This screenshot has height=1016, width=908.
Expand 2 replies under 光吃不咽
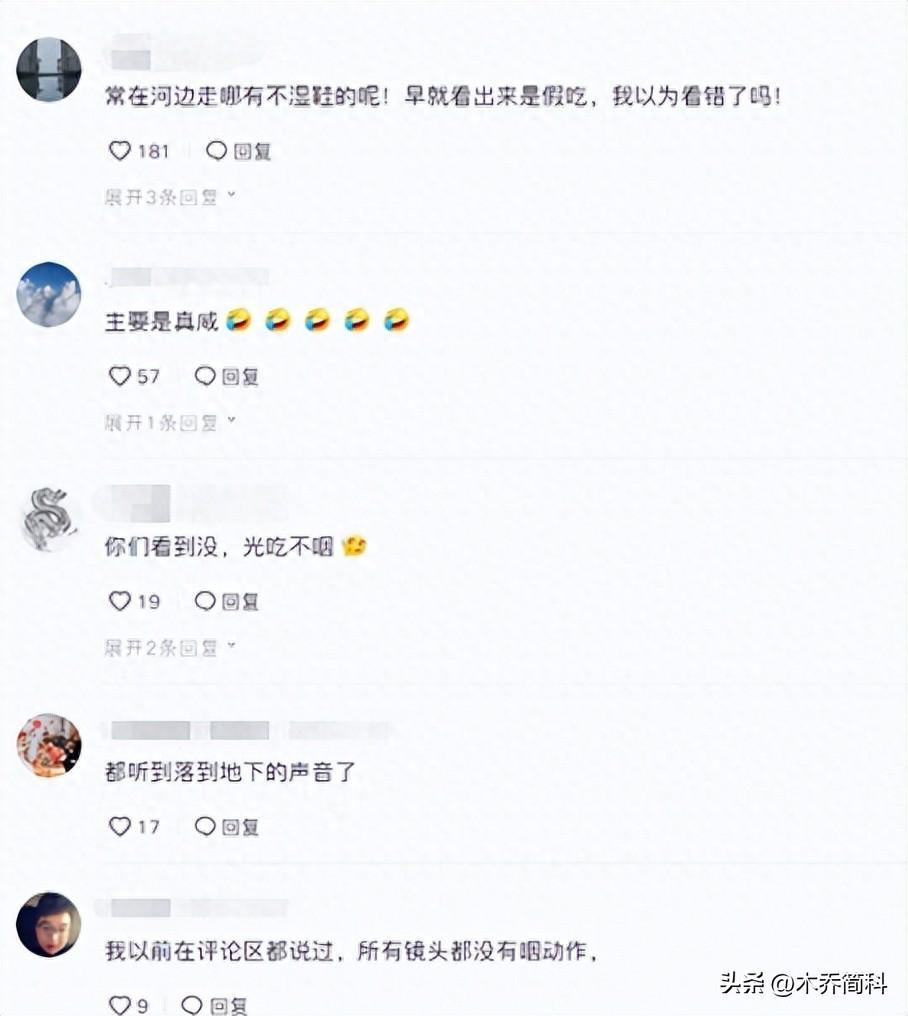tap(170, 648)
